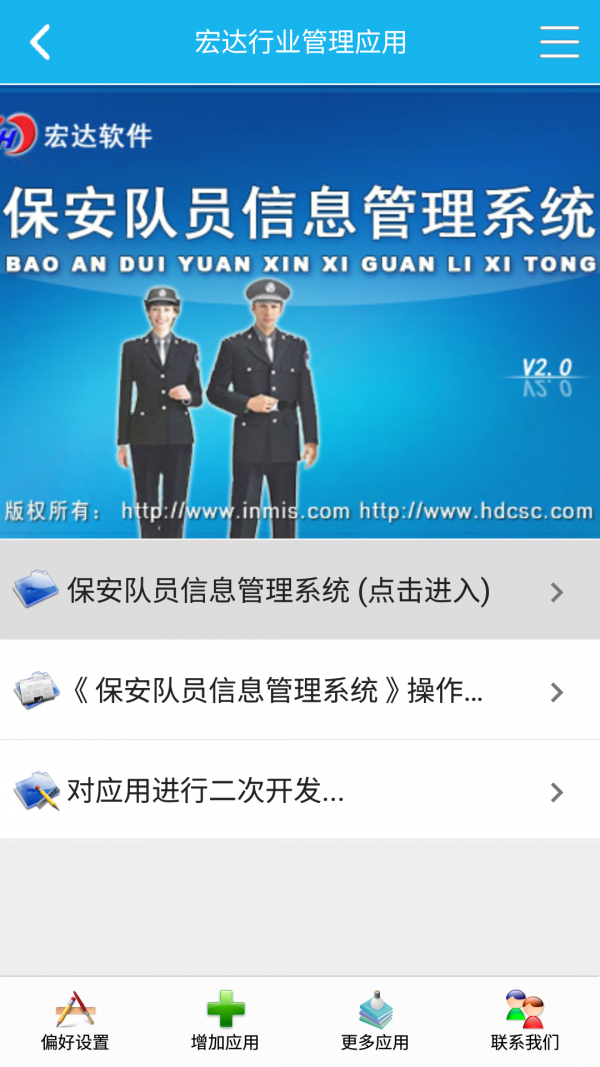Open 对应用进行二次开发 row
This screenshot has height=1067, width=600.
point(299,791)
